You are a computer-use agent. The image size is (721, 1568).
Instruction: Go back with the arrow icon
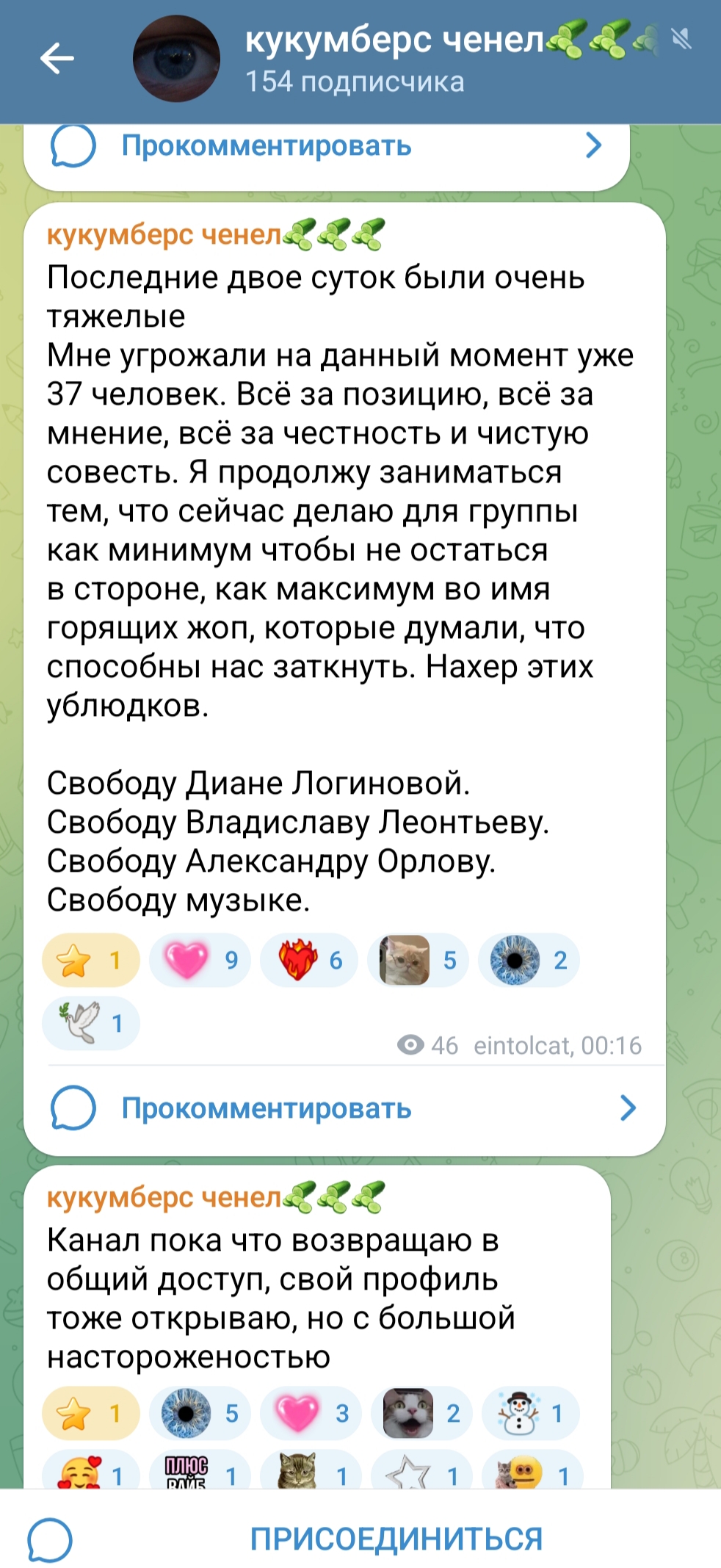pyautogui.click(x=57, y=59)
